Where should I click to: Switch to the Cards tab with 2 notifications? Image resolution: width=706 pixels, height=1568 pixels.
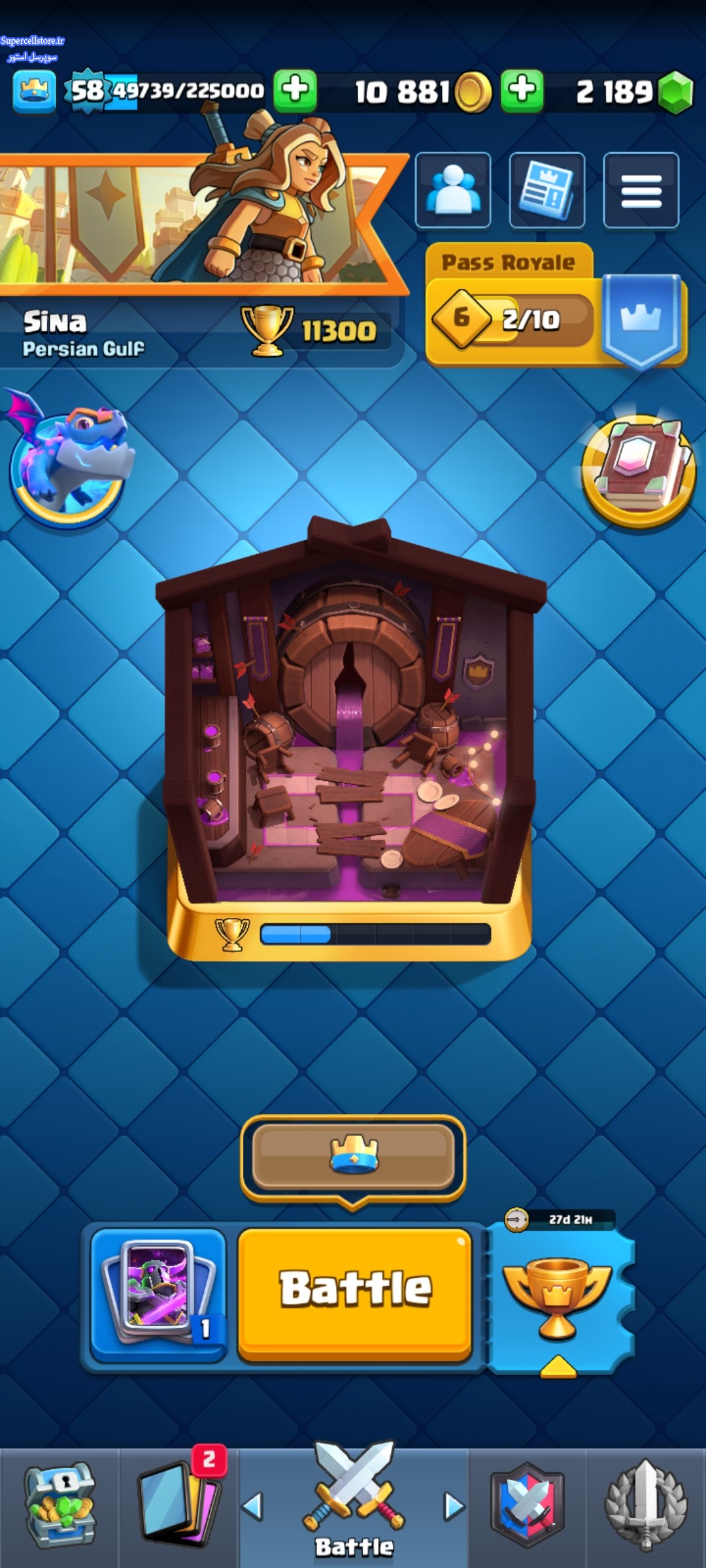coord(179,1507)
